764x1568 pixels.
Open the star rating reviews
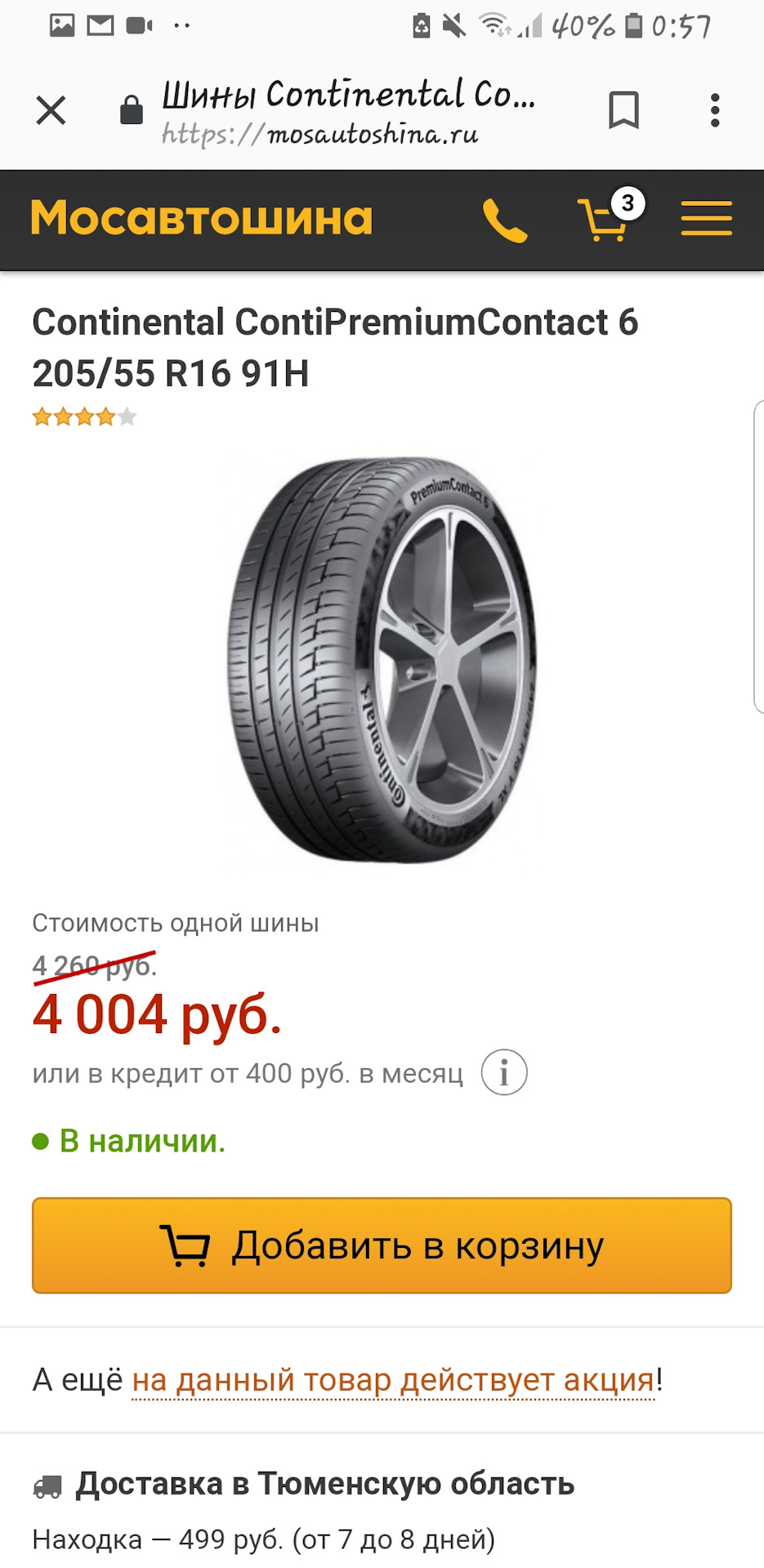(84, 418)
